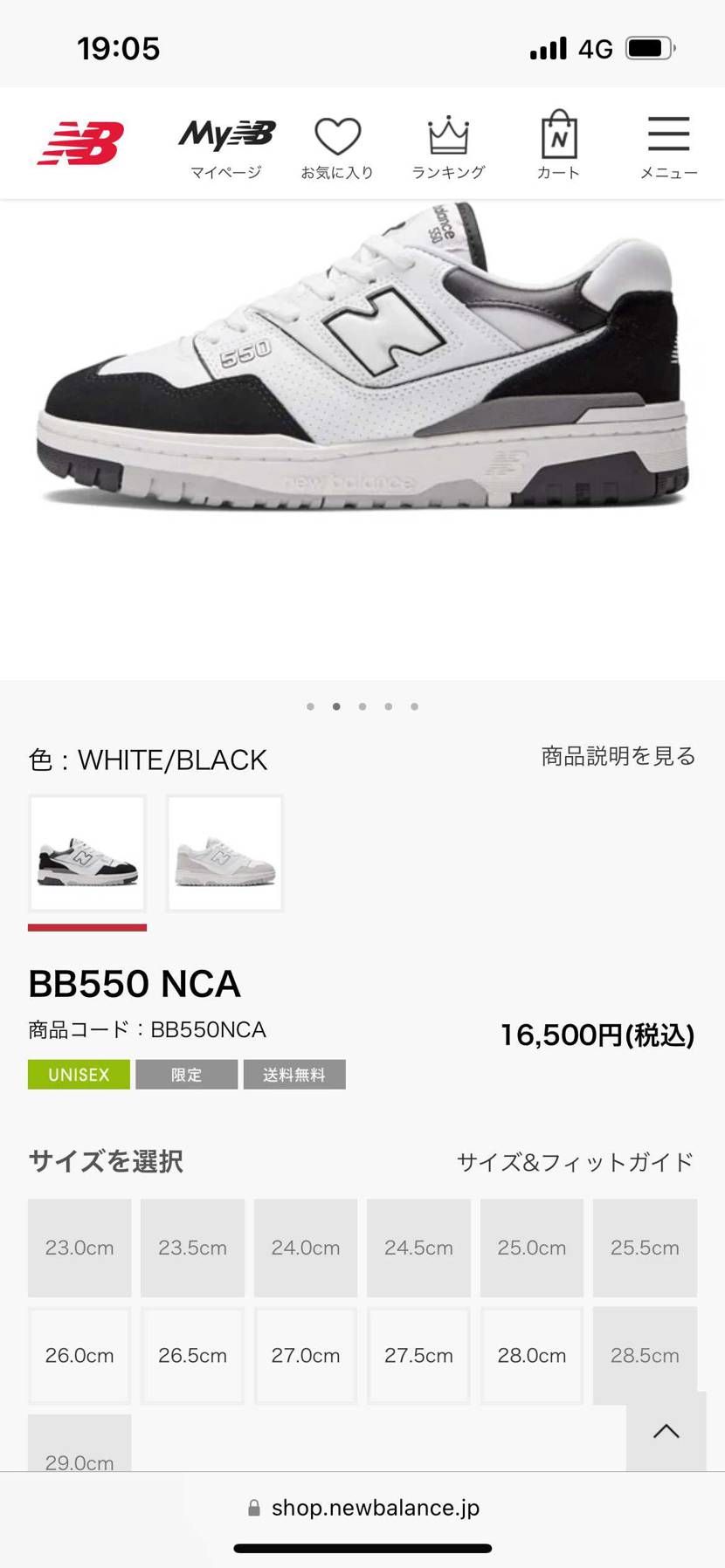
Task: Choose size 26.5cm
Action: tap(192, 1355)
